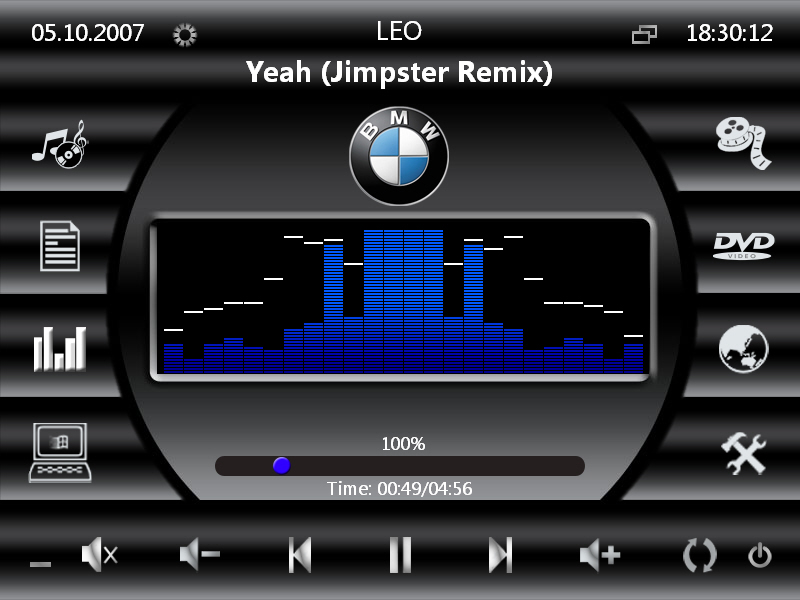This screenshot has height=600, width=800.
Task: Tap the window switch icon
Action: 645,35
